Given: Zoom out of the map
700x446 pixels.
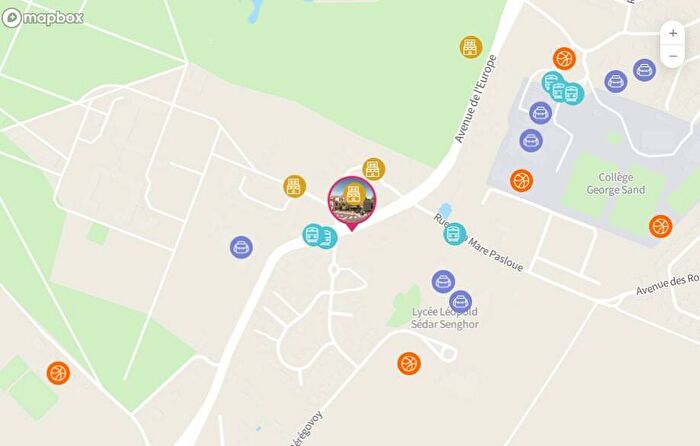Looking at the screenshot, I should [673, 56].
